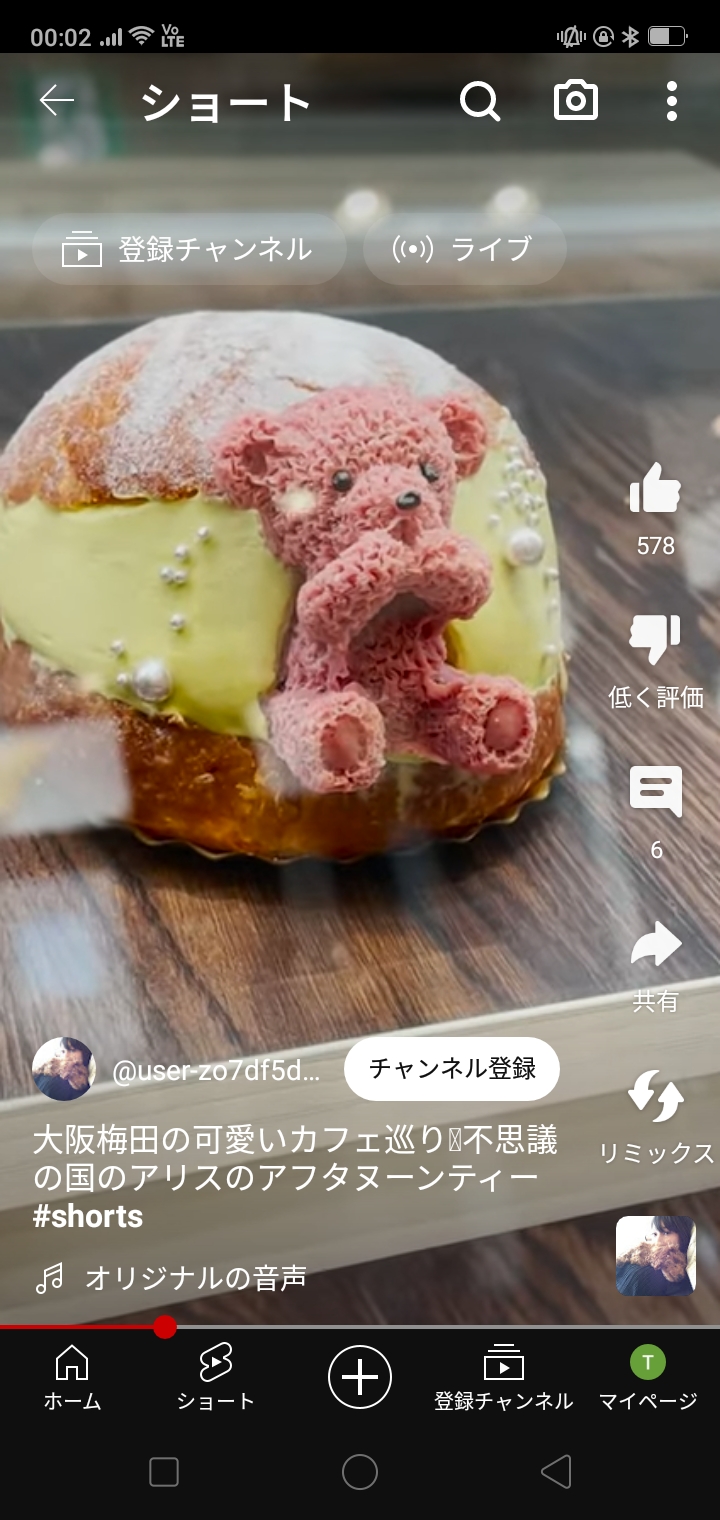The image size is (720, 1520).
Task: Open the camera to create a Short
Action: click(x=576, y=101)
